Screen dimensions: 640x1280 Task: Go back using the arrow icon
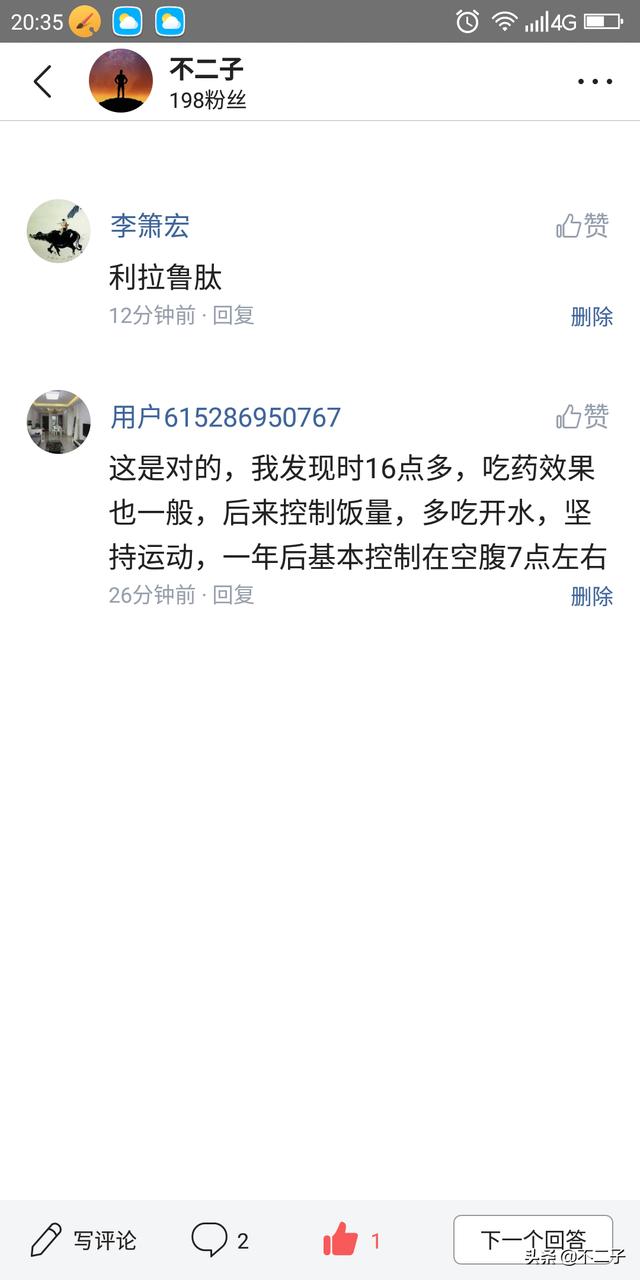(x=42, y=81)
